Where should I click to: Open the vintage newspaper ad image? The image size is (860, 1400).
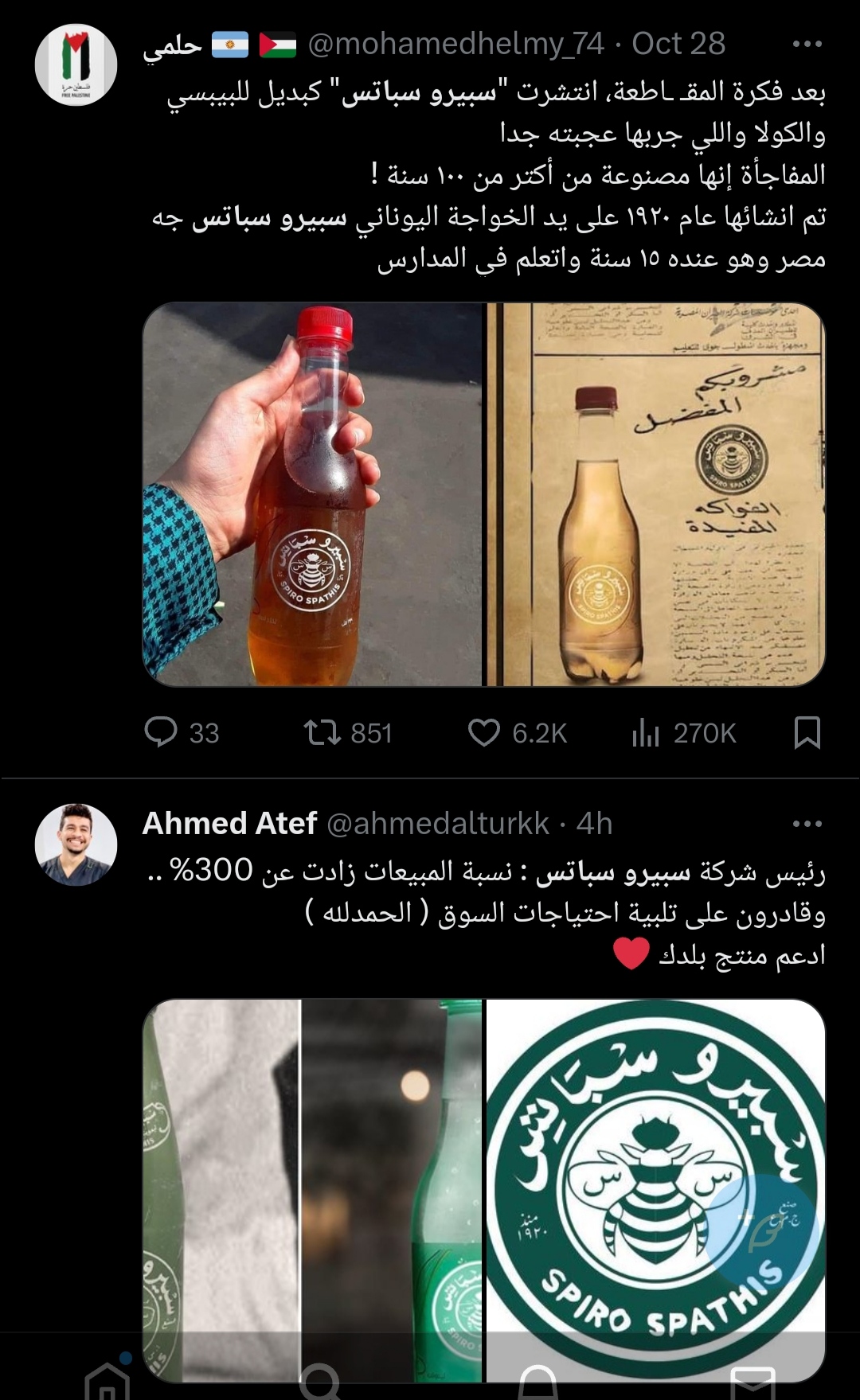tap(656, 493)
